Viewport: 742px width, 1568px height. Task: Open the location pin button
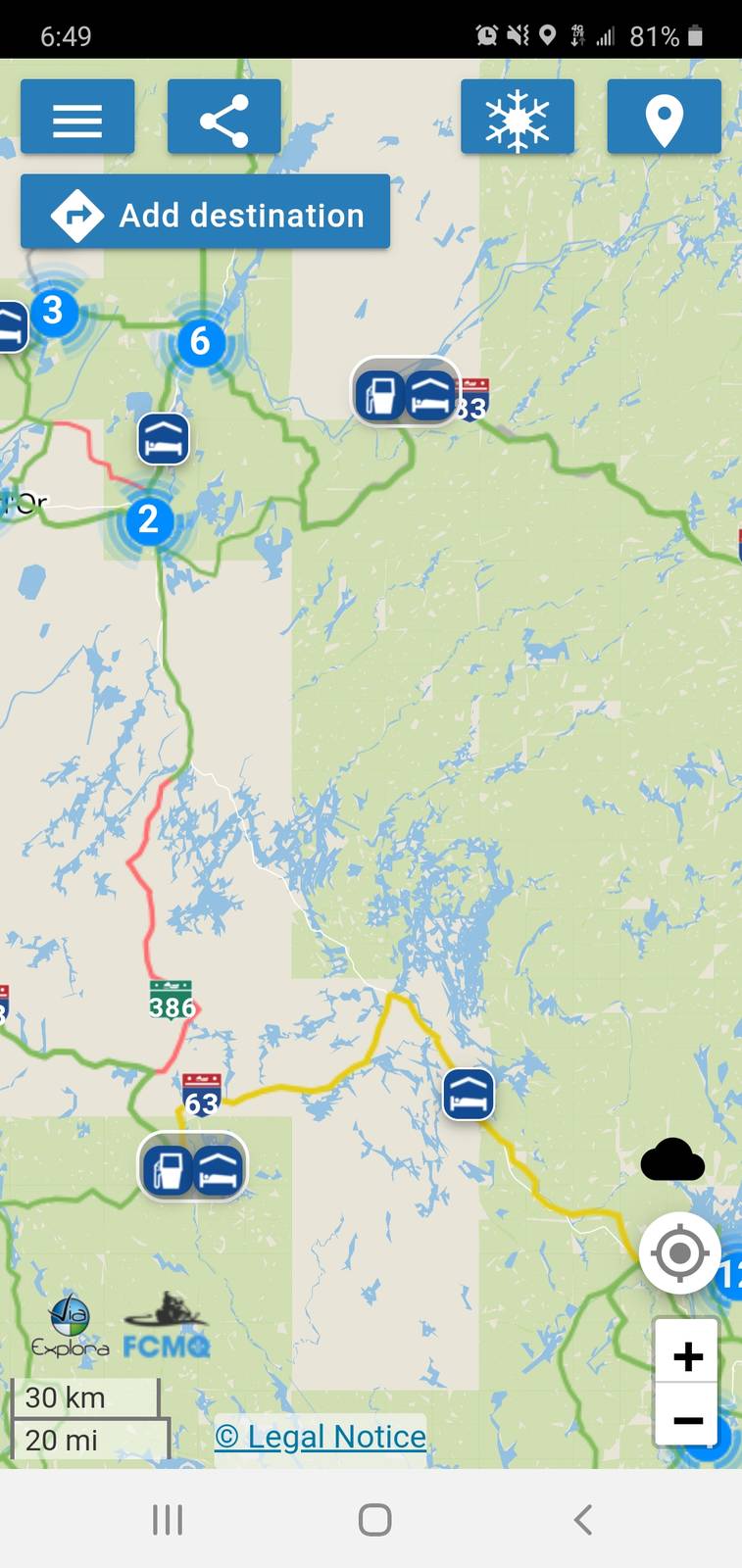coord(665,117)
